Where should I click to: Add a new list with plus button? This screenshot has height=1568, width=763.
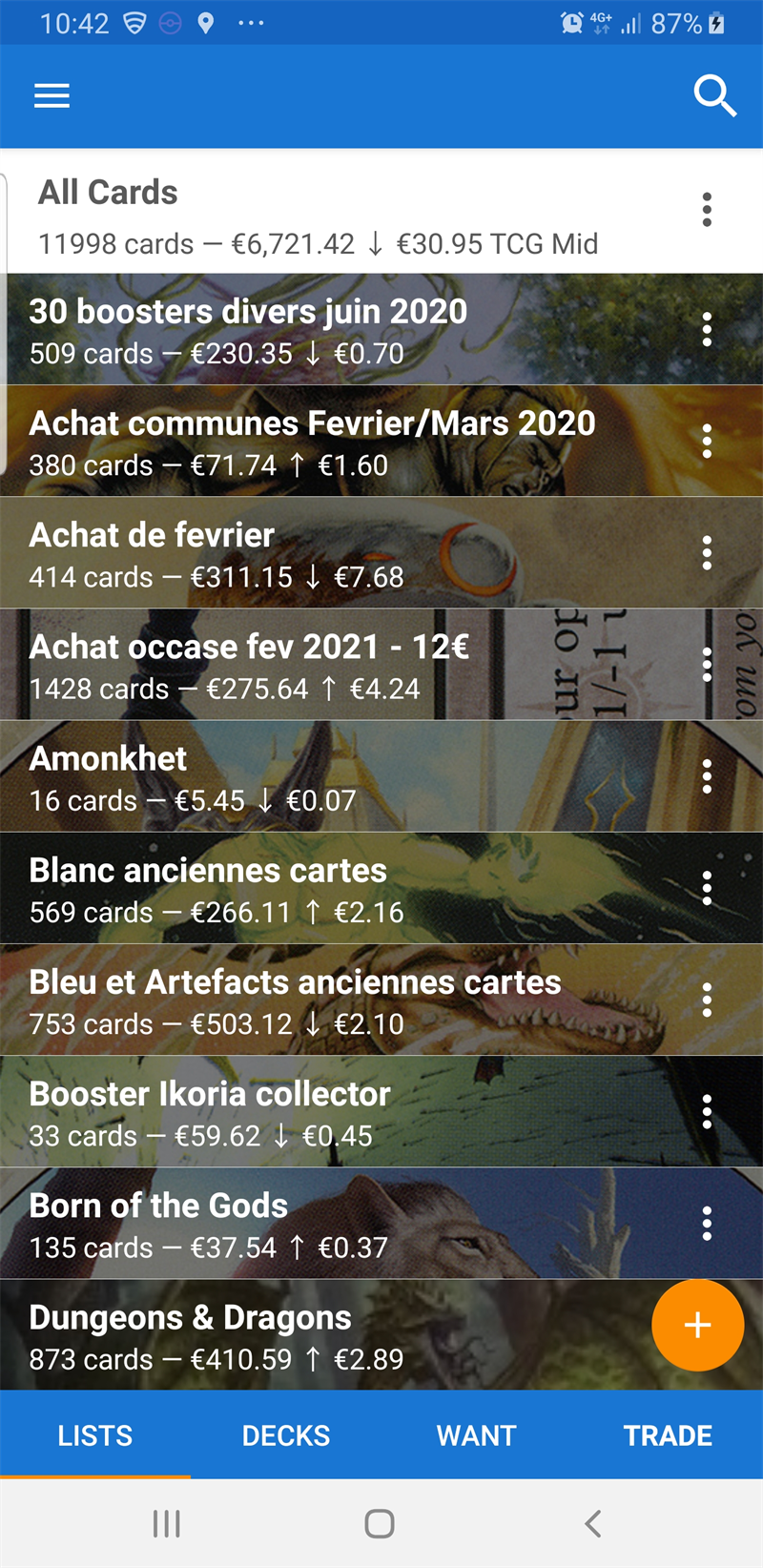click(697, 1325)
